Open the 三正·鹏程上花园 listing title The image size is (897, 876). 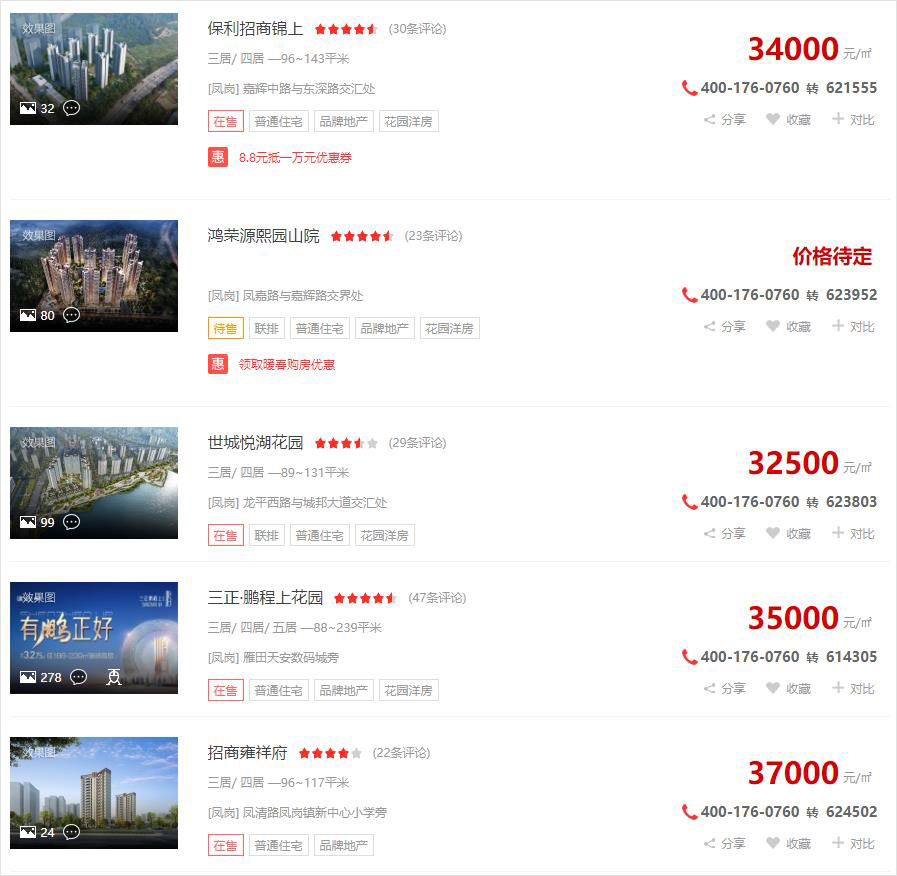265,598
